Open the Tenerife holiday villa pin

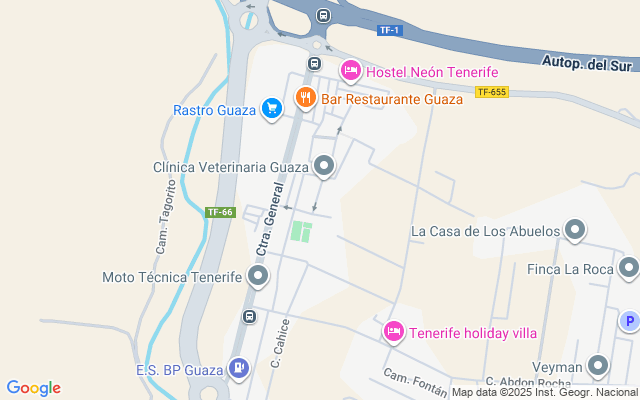(394, 331)
